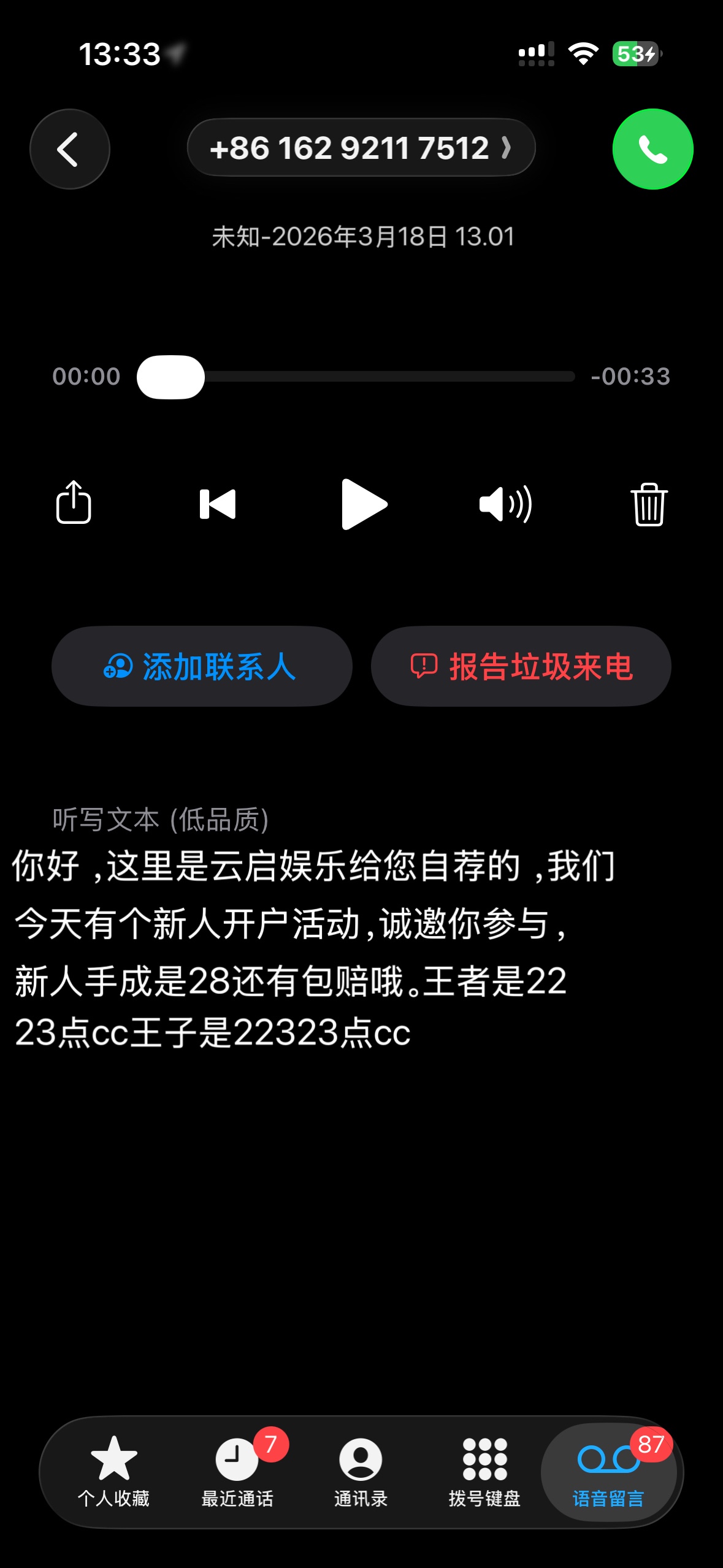The width and height of the screenshot is (723, 1568).
Task: Open the 拨号键盘 tab
Action: pyautogui.click(x=484, y=1471)
